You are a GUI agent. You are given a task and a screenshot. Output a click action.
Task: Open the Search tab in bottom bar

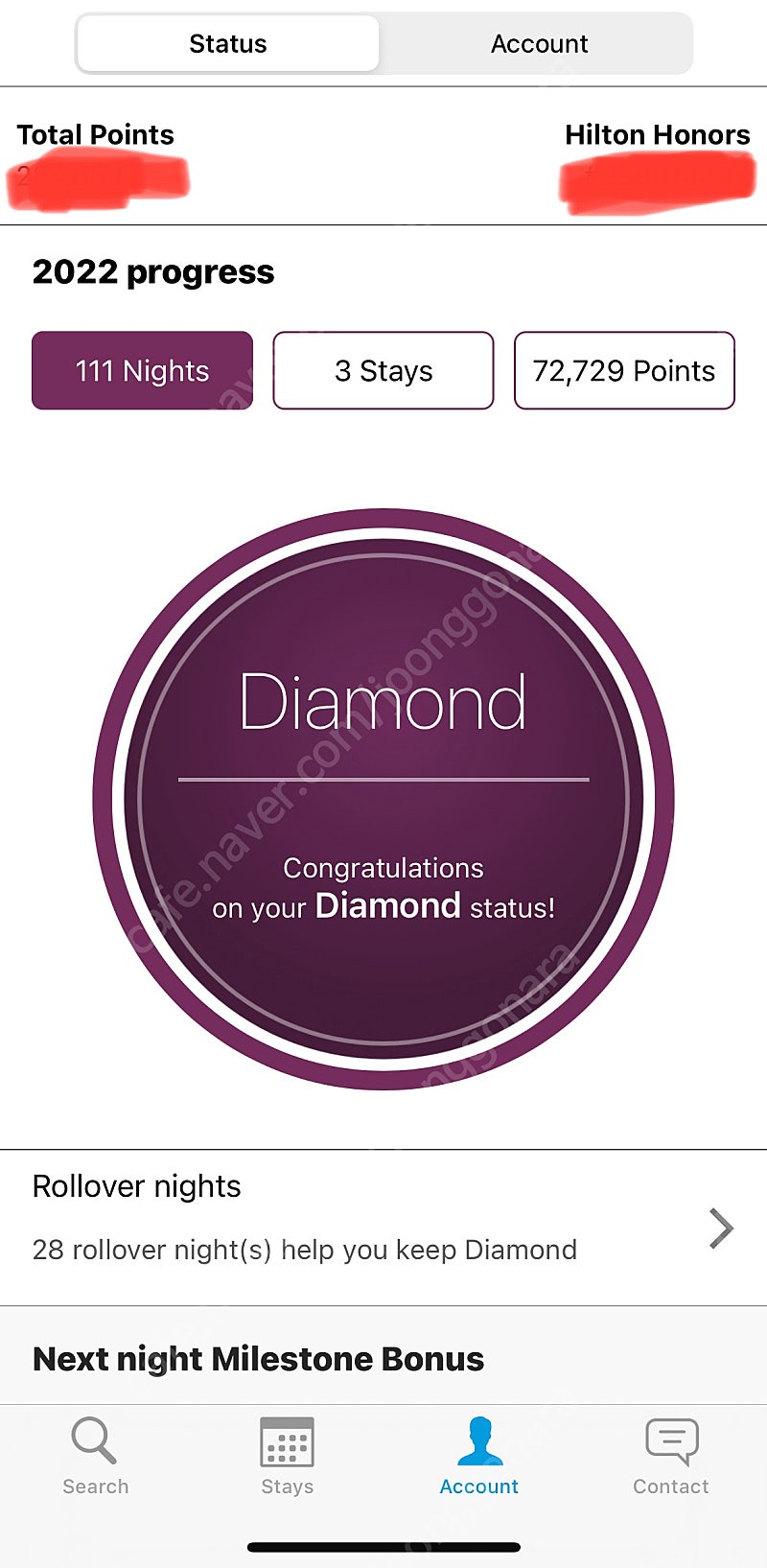pyautogui.click(x=95, y=1456)
